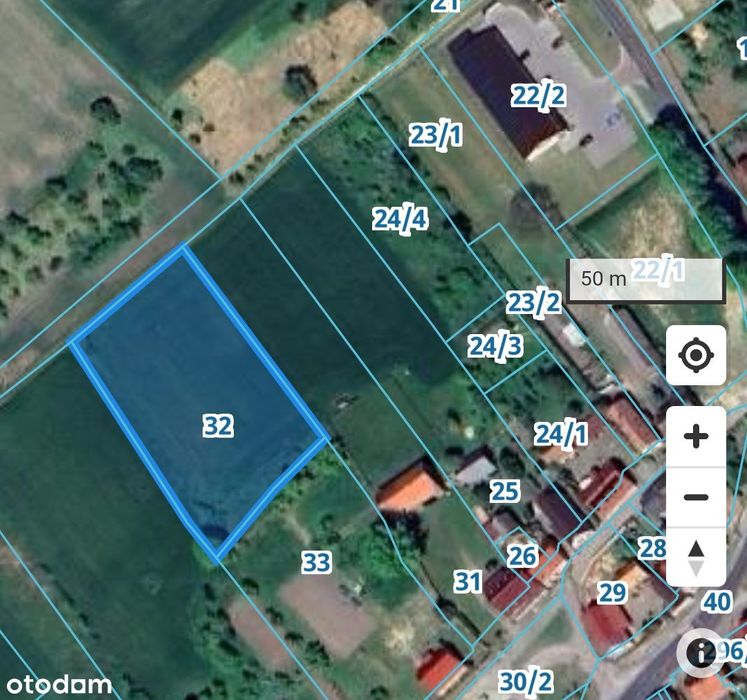Reset map orientation with compass arrows
Screen dimensions: 747x700
pyautogui.click(x=696, y=557)
